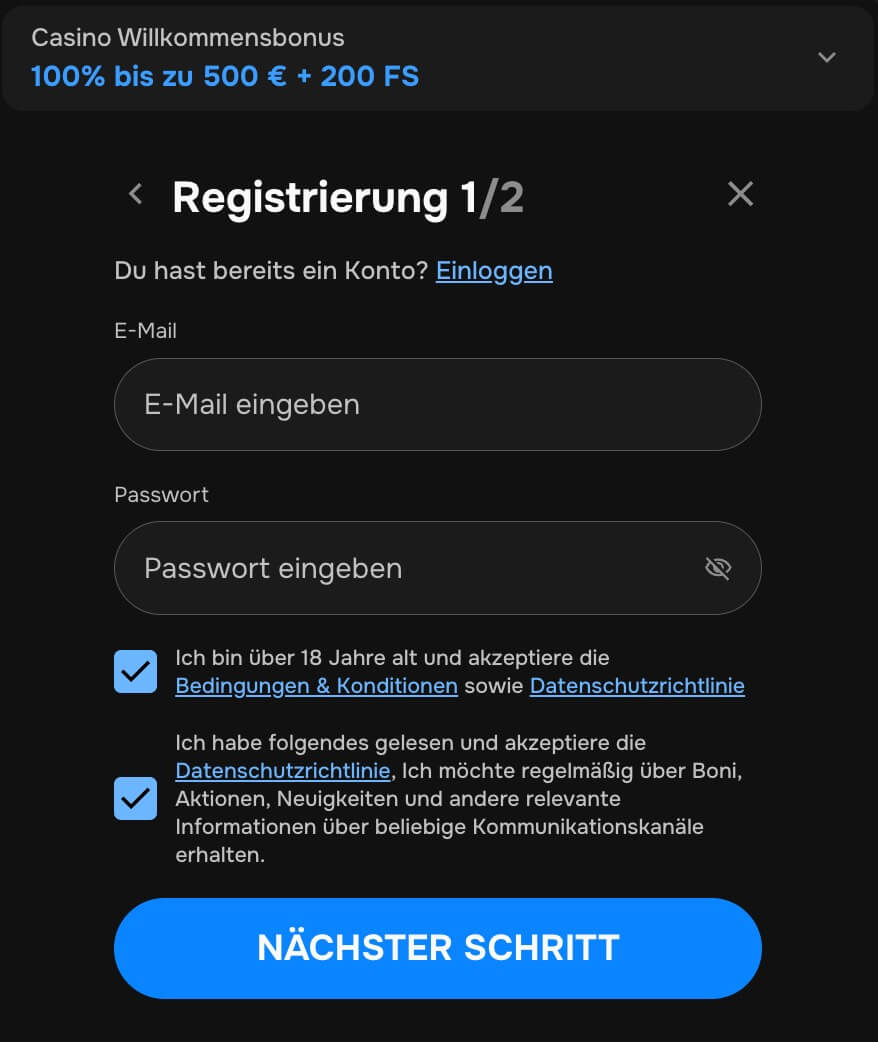Open the Einloggen link
878x1042 pixels.
pyautogui.click(x=494, y=271)
